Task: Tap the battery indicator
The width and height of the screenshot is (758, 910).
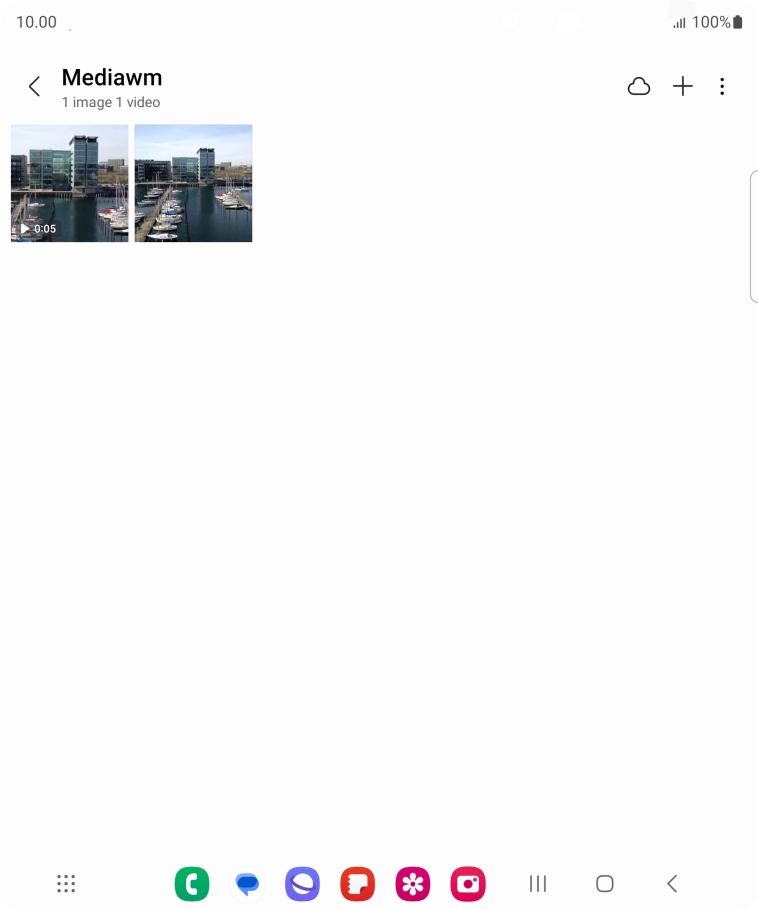Action: (737, 21)
